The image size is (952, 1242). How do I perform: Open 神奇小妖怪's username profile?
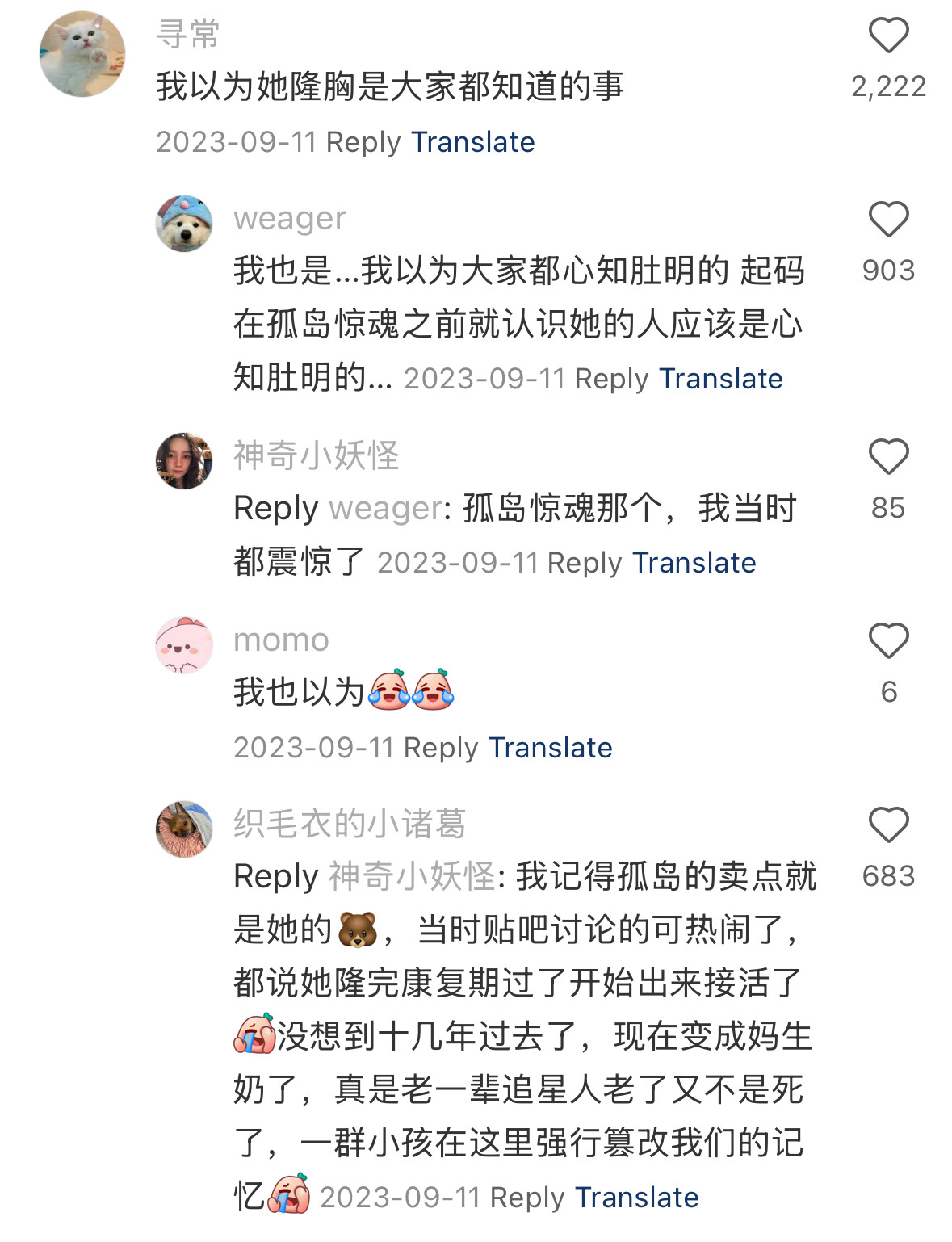[316, 455]
